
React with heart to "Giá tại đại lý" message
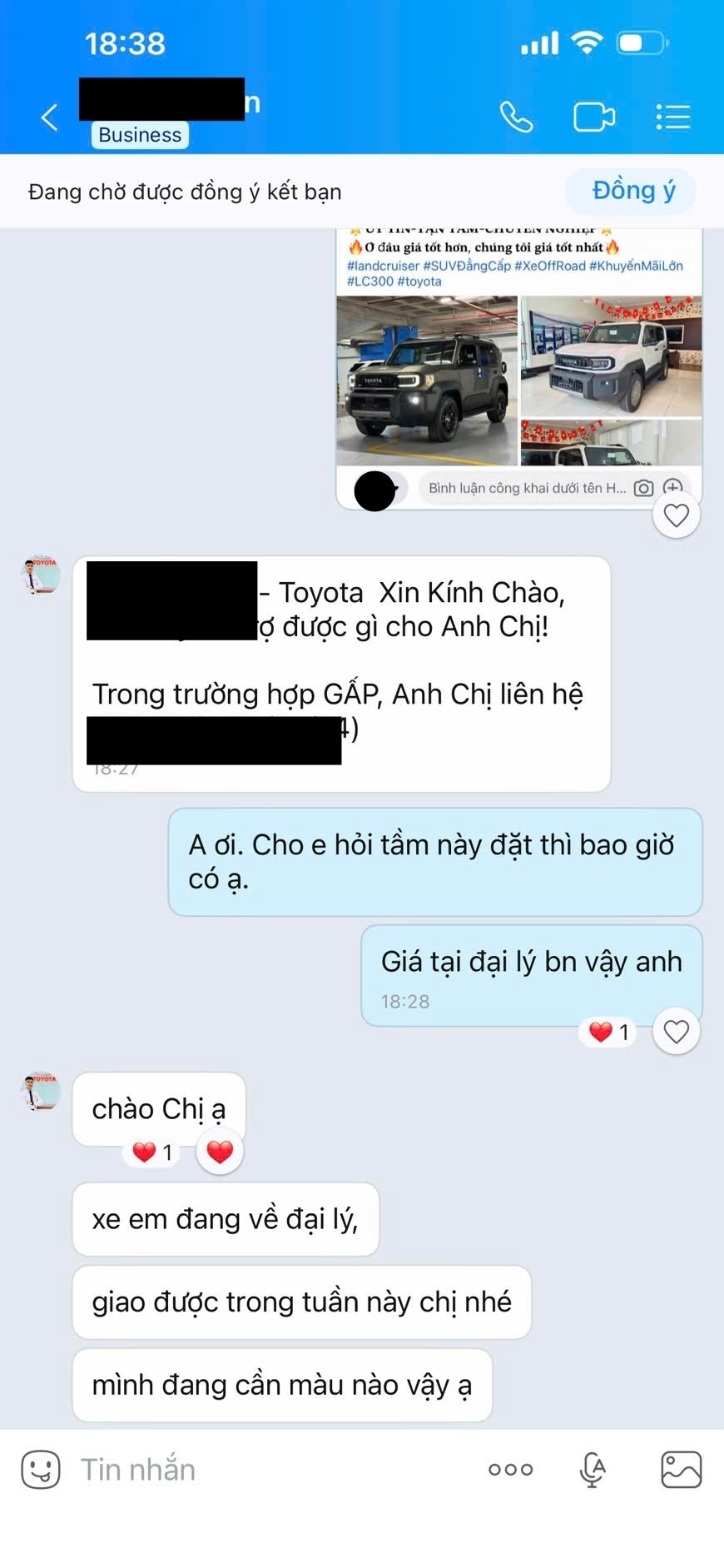(x=676, y=1032)
